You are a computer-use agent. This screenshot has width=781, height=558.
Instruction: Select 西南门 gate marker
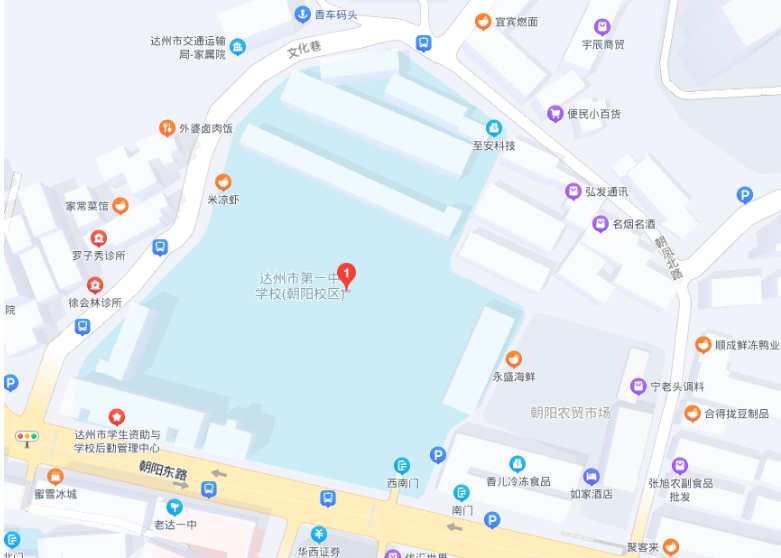pyautogui.click(x=402, y=465)
